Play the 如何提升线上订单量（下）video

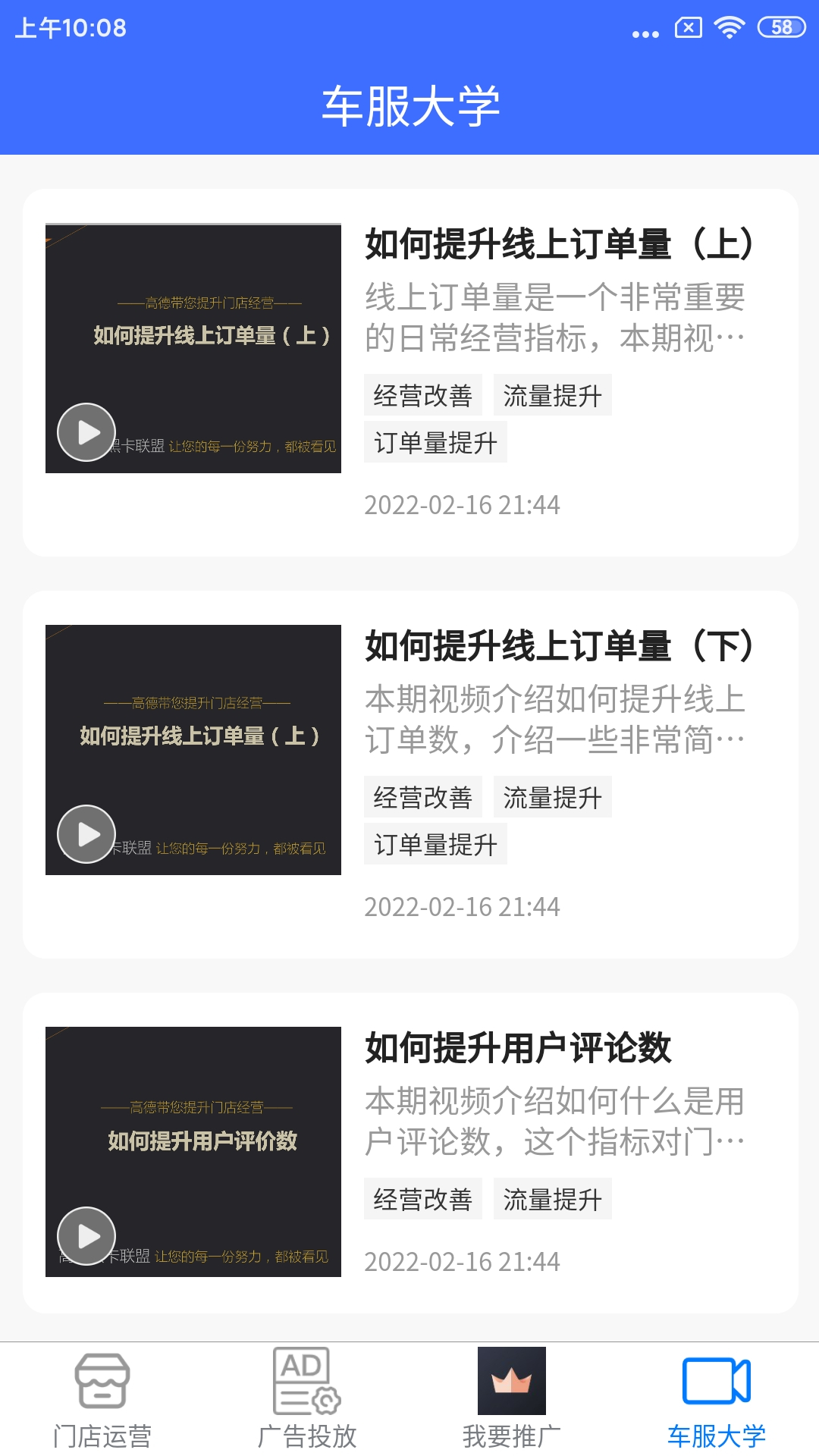pos(86,836)
